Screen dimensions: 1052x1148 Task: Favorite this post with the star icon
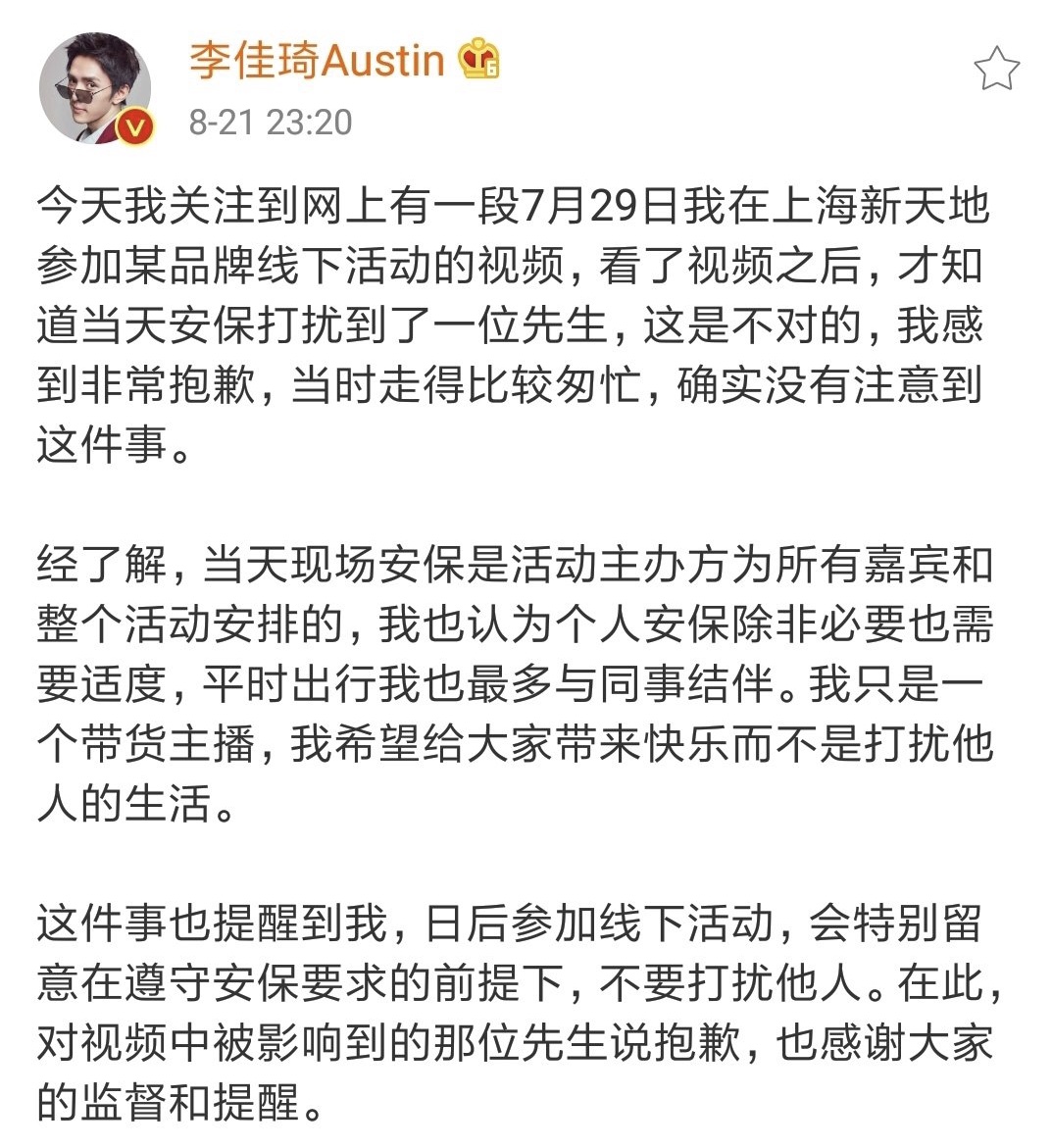pyautogui.click(x=996, y=70)
